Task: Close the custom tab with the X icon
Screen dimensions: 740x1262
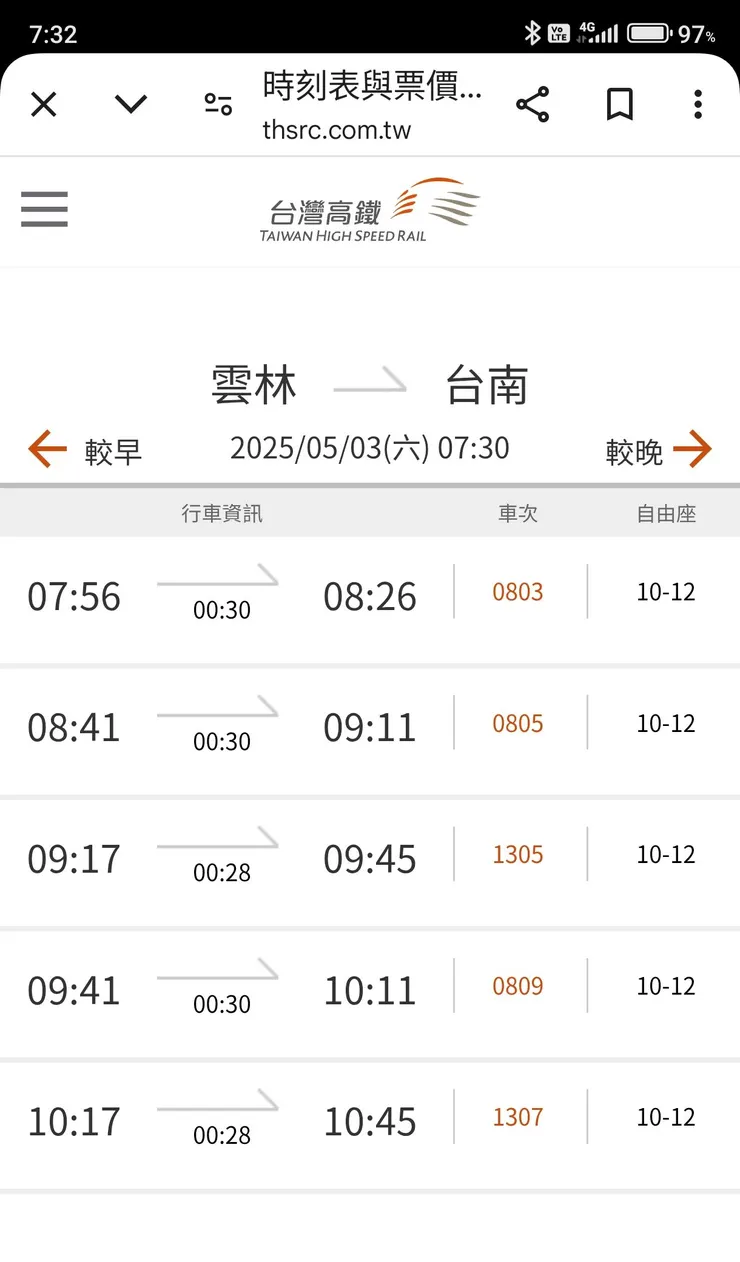Action: click(x=44, y=104)
